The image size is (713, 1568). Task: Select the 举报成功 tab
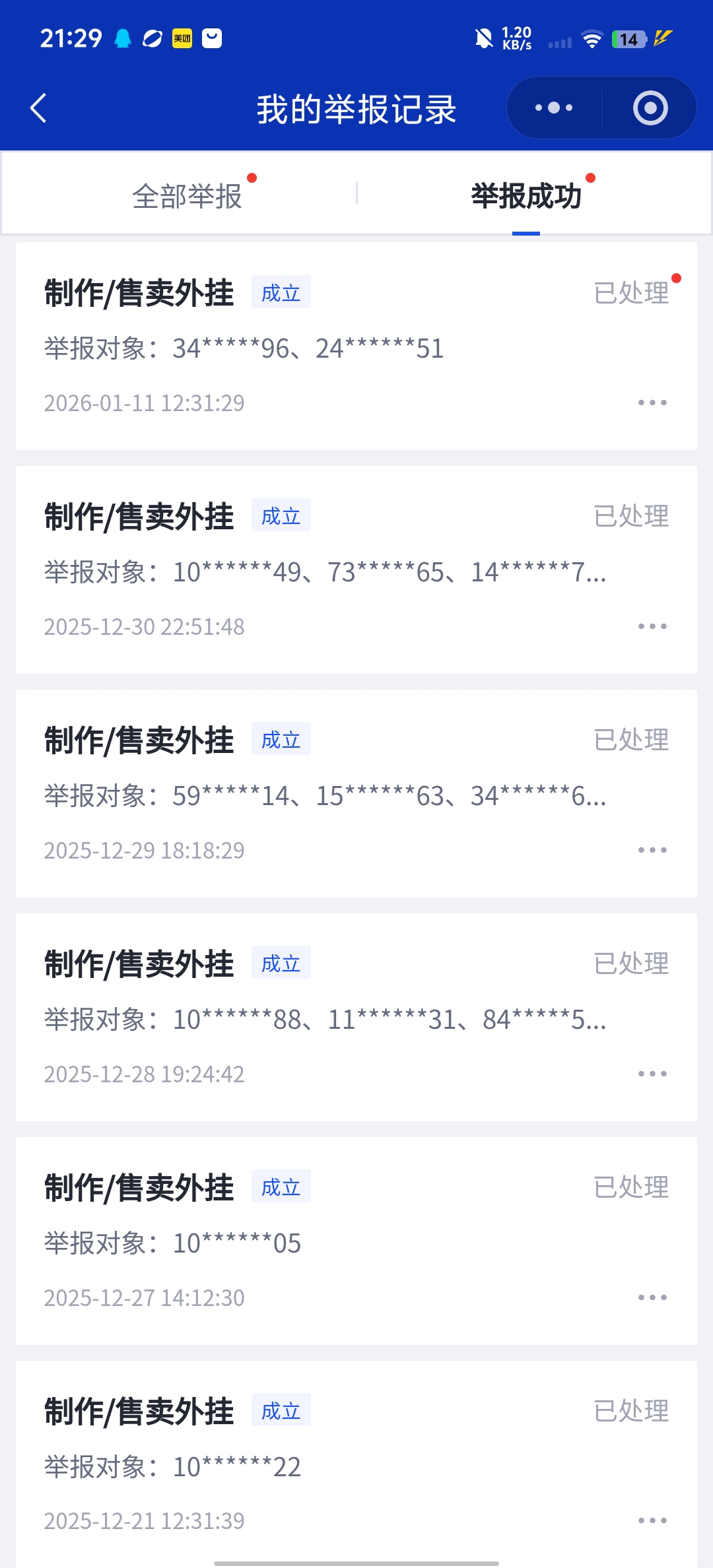(x=526, y=196)
